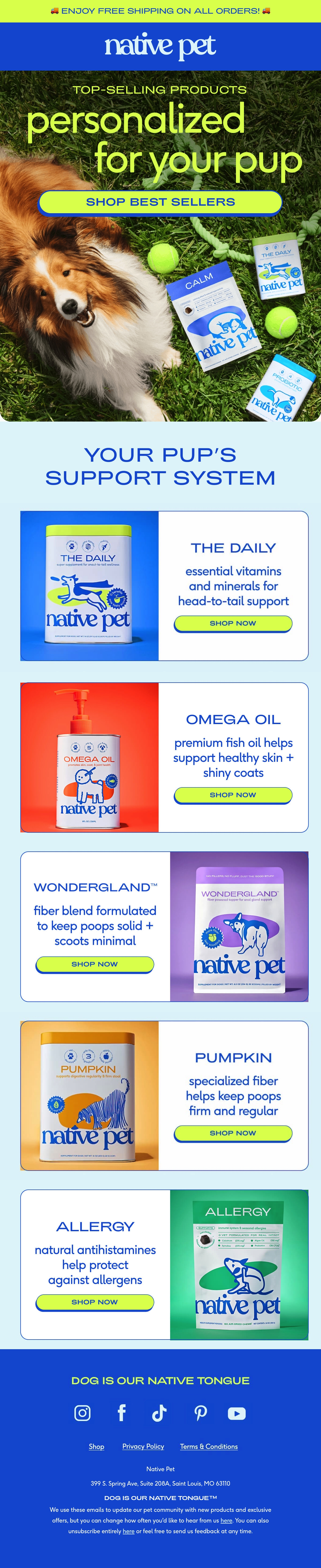Open the Wondergland product image
The height and width of the screenshot is (1568, 321).
(239, 926)
